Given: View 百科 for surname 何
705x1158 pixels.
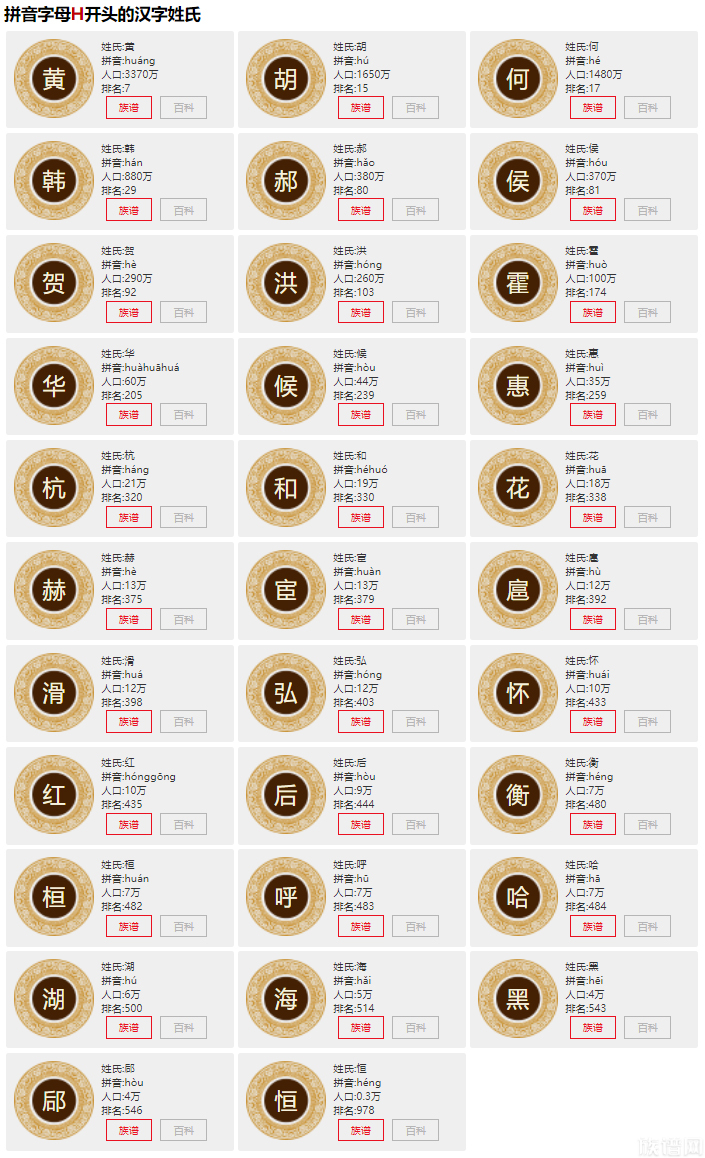Looking at the screenshot, I should tap(647, 108).
